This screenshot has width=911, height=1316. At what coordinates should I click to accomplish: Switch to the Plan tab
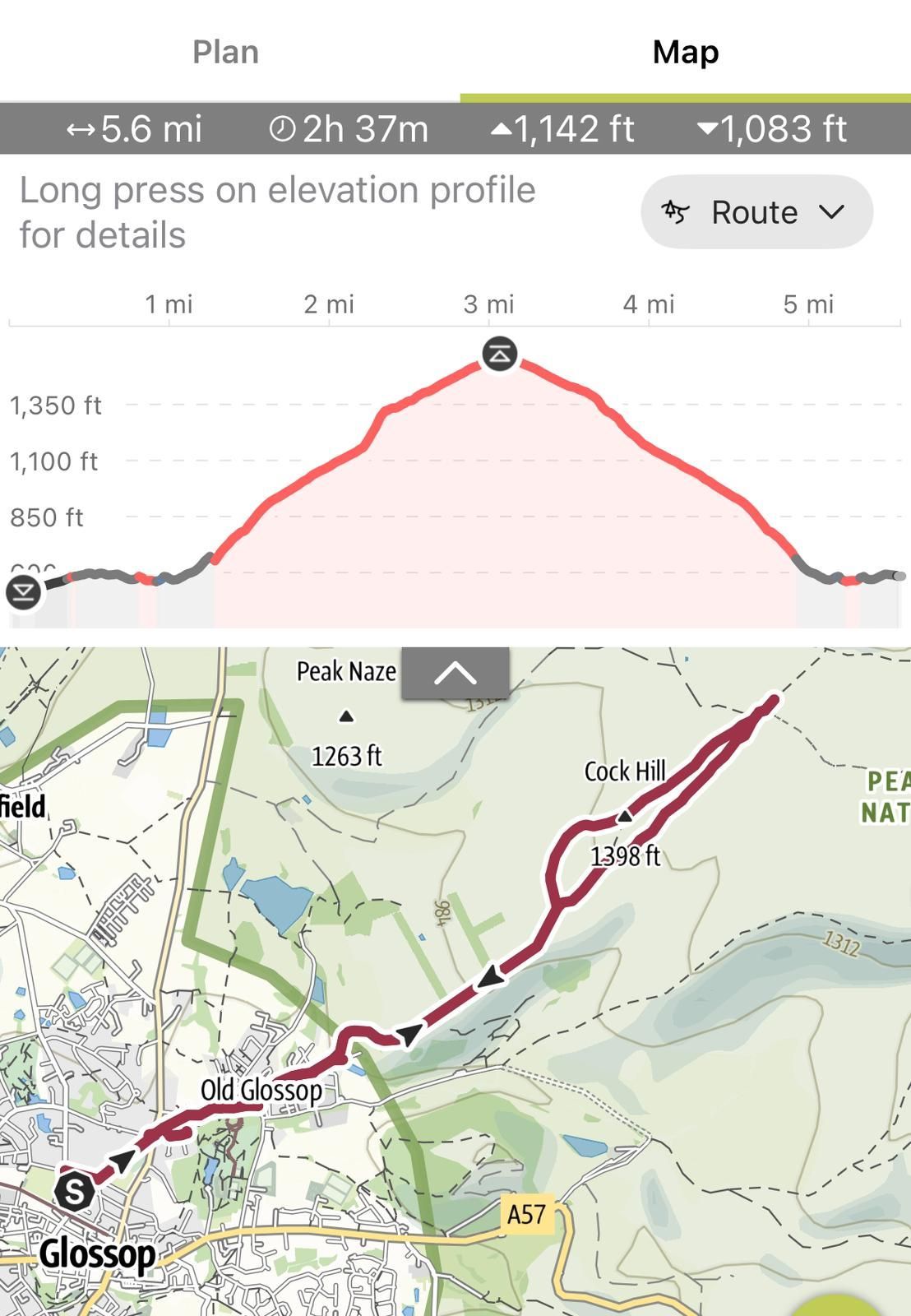[226, 52]
